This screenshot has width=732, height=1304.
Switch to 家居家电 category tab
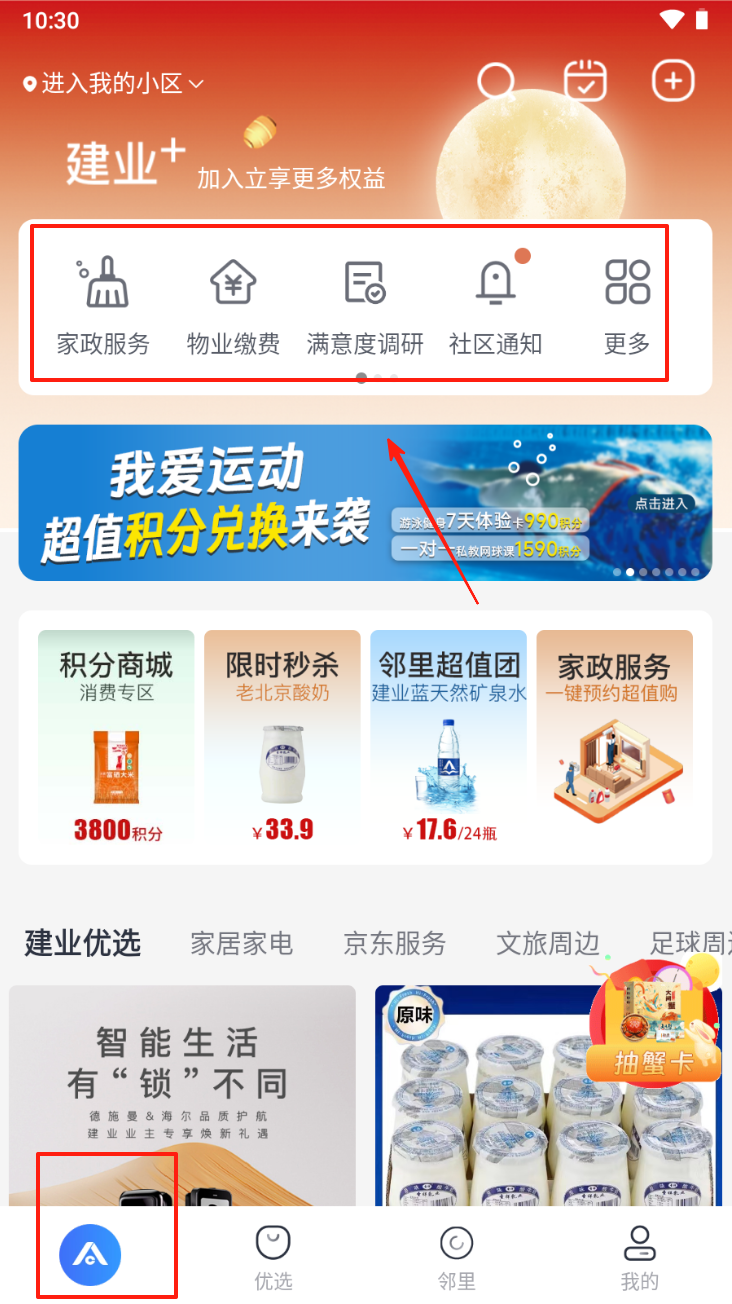click(241, 943)
